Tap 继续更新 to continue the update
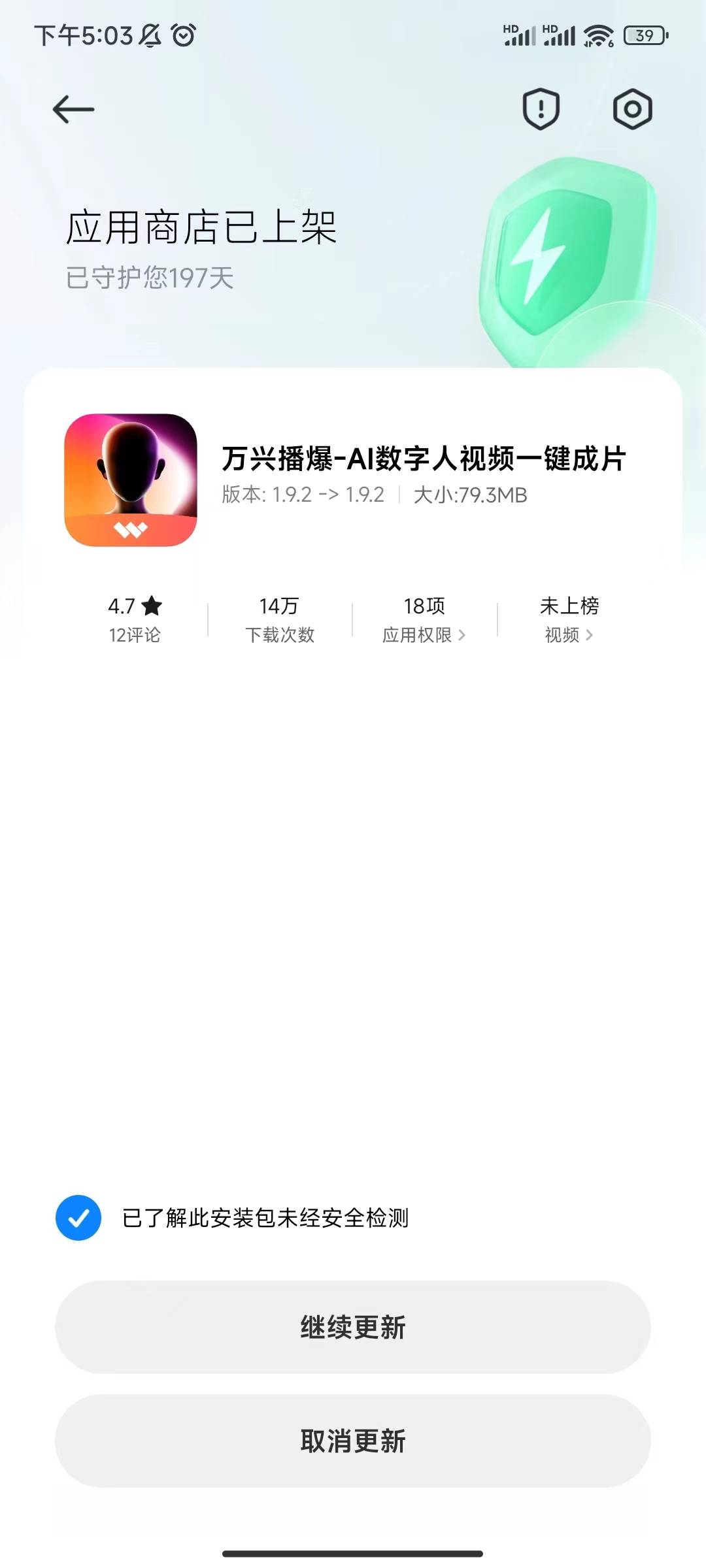Image resolution: width=706 pixels, height=1568 pixels. (x=353, y=1330)
